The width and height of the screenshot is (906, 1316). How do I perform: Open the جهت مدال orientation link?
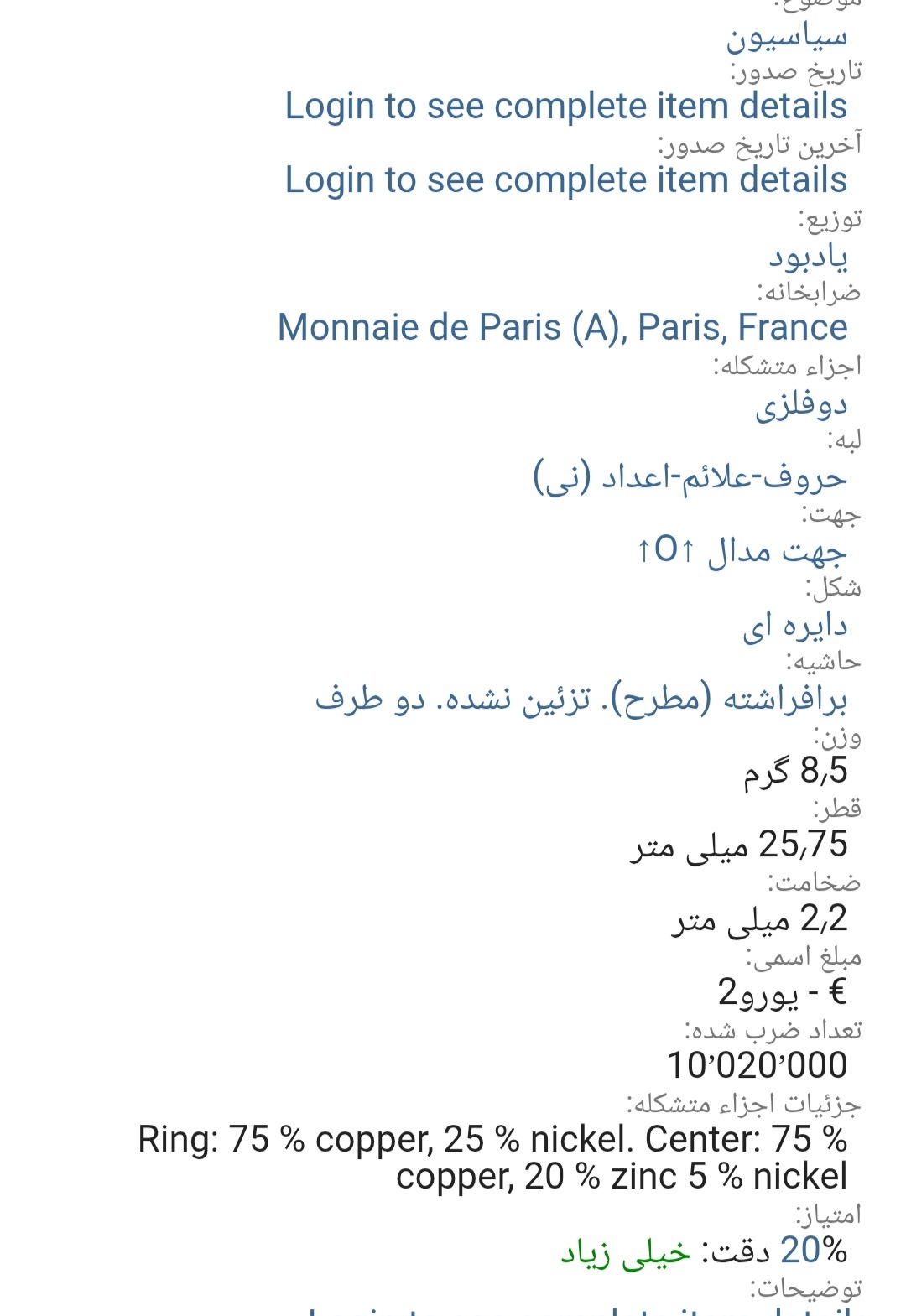pos(742,551)
